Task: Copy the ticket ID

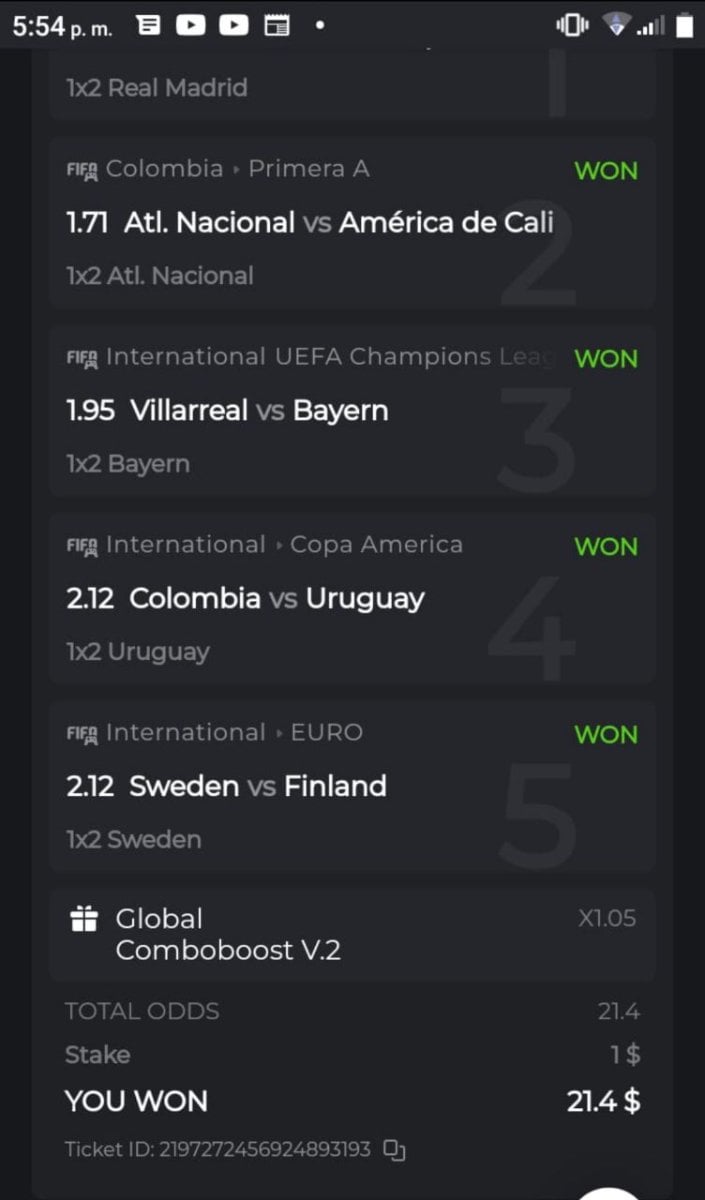Action: 395,1150
